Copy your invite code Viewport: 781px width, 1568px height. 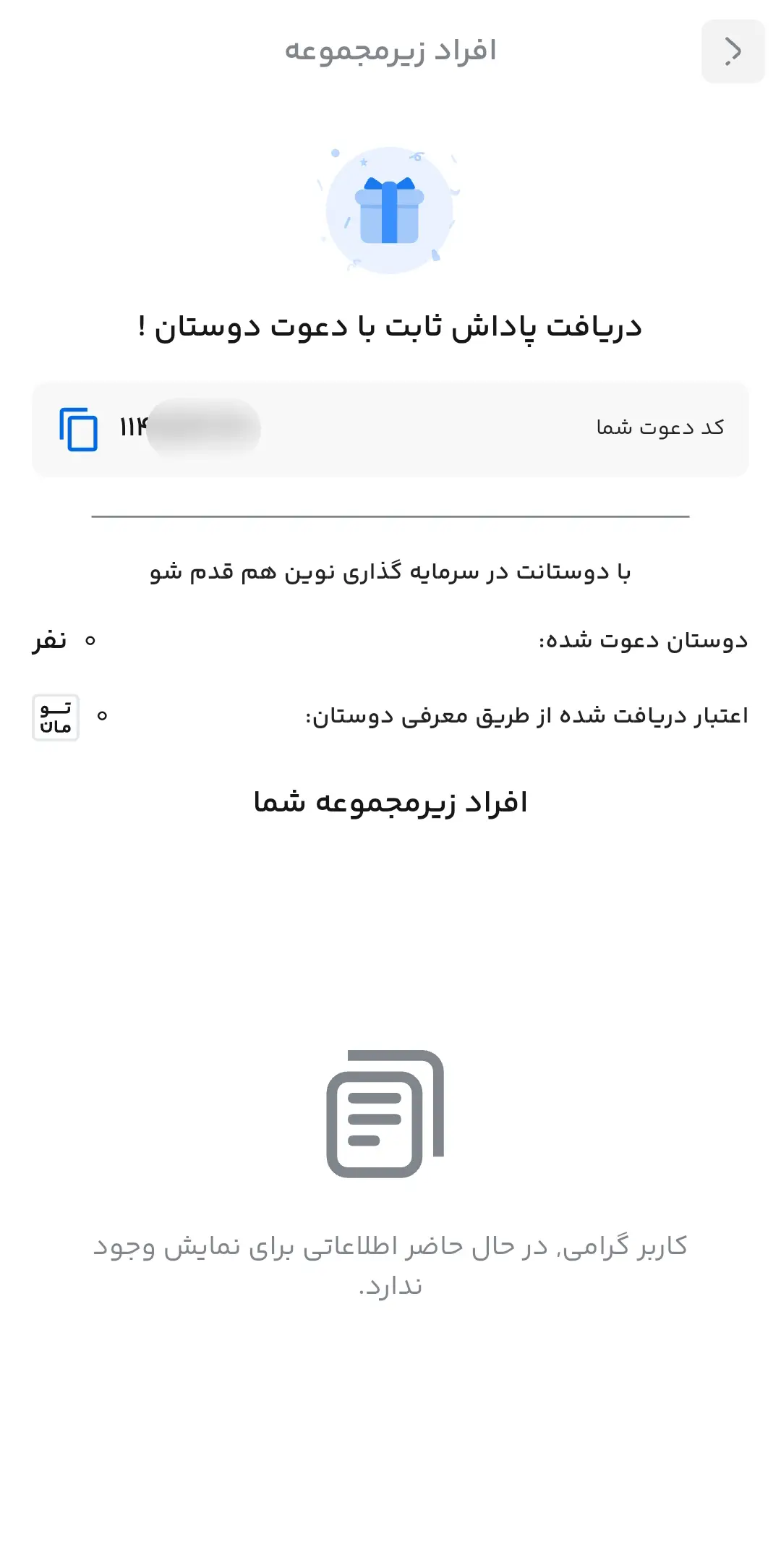click(x=78, y=429)
